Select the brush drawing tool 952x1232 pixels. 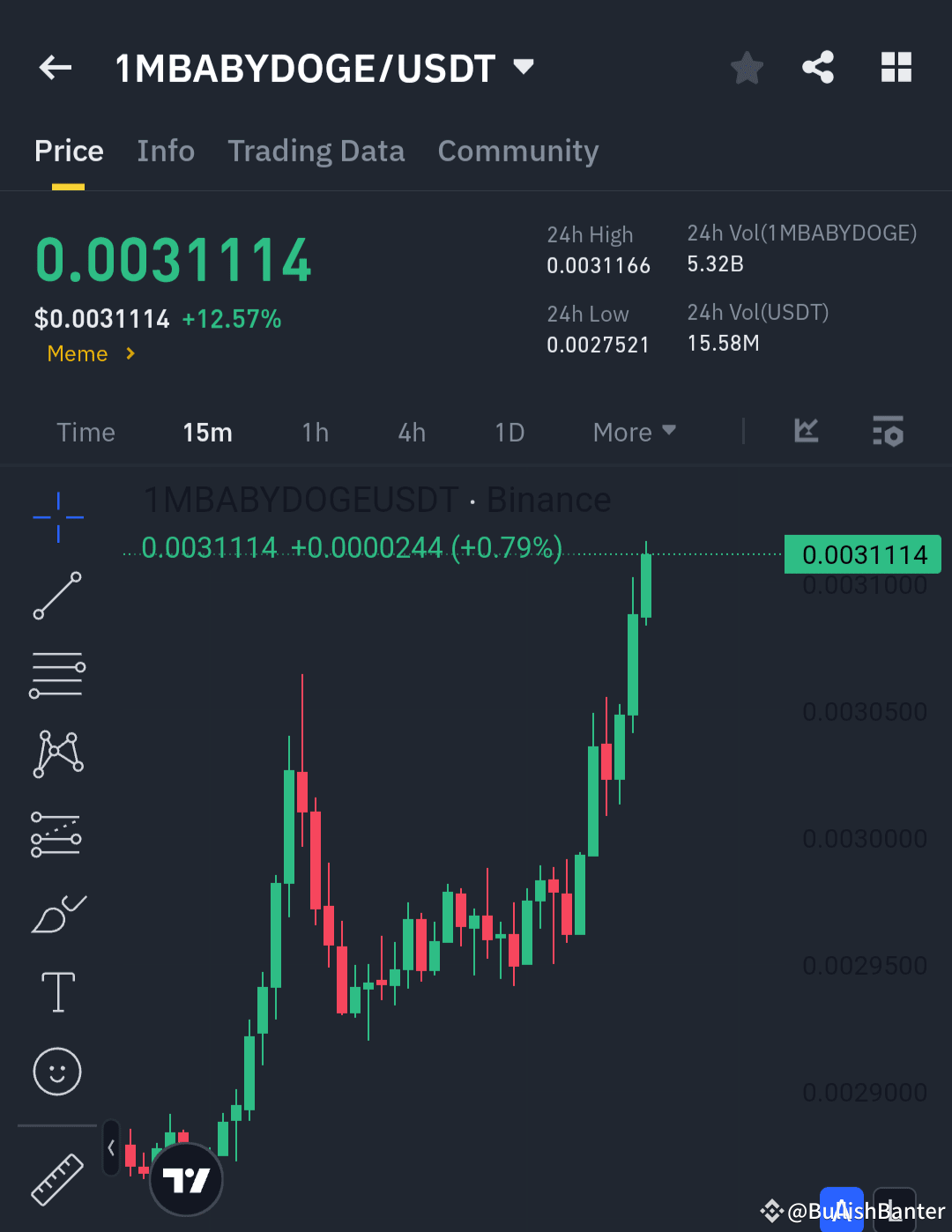(57, 914)
